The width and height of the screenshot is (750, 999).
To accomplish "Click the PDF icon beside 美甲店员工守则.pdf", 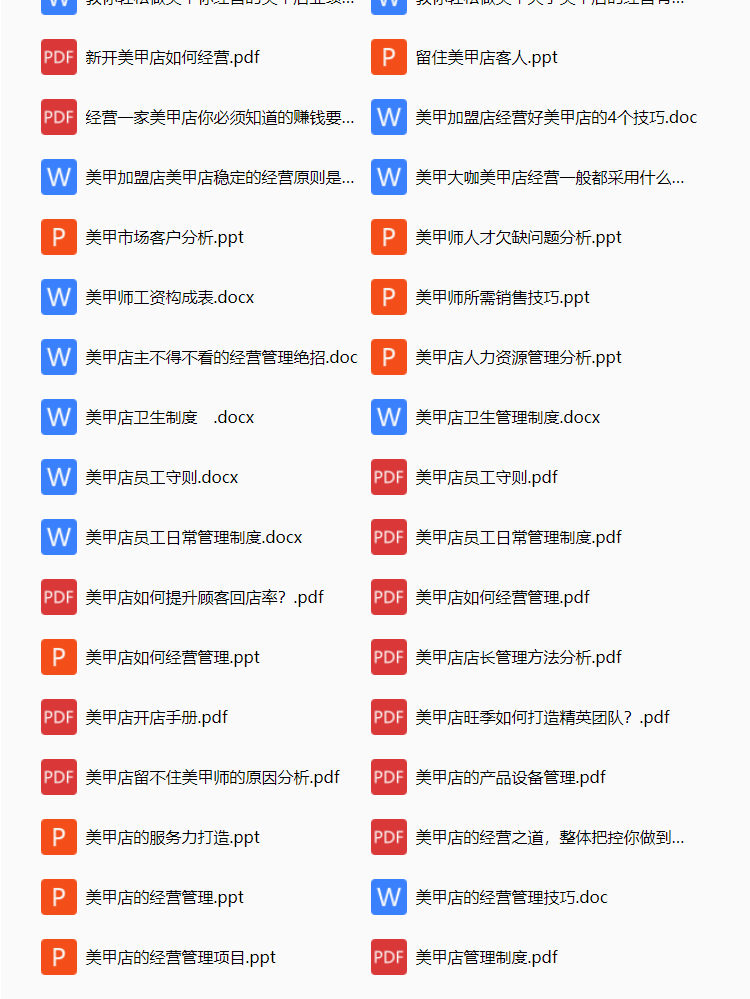I will [389, 477].
